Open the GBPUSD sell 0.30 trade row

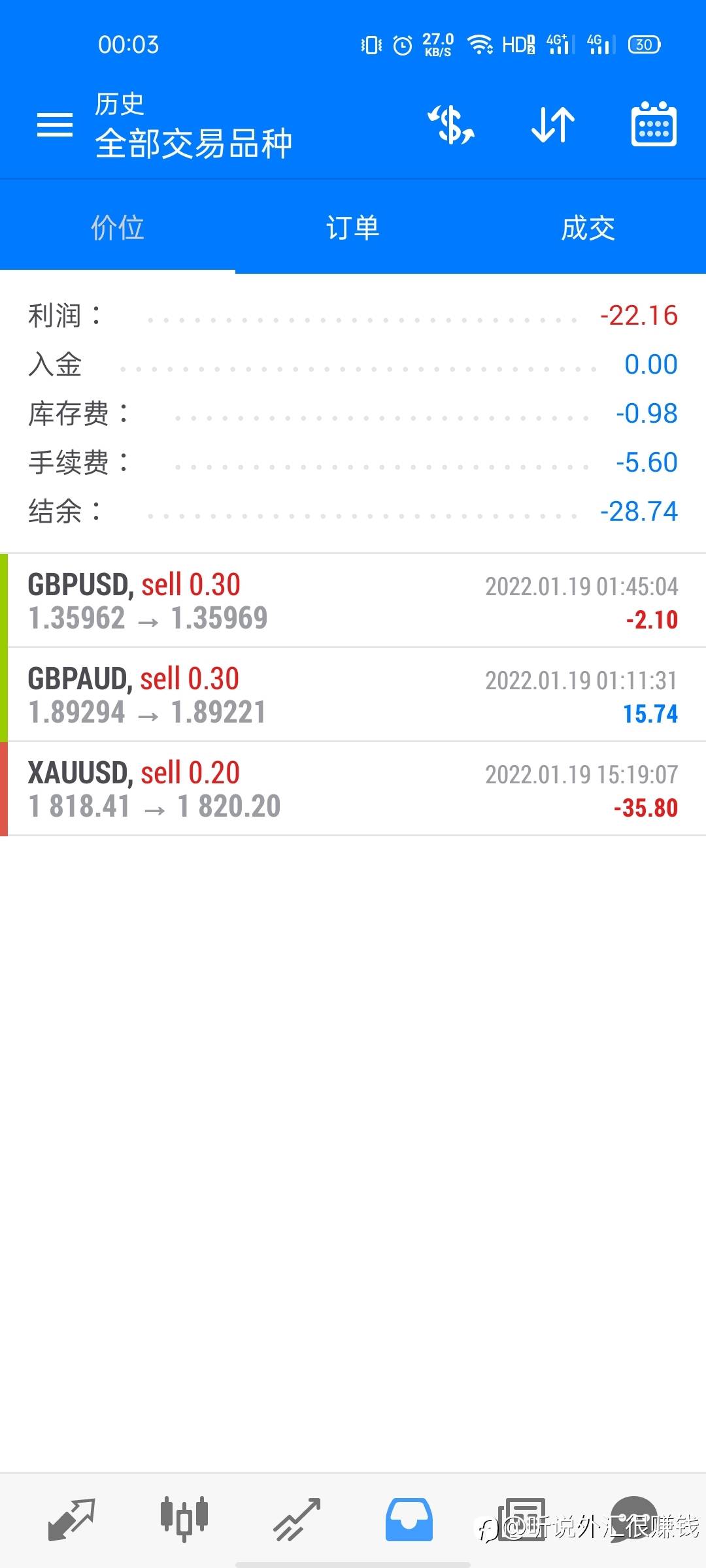pyautogui.click(x=353, y=601)
